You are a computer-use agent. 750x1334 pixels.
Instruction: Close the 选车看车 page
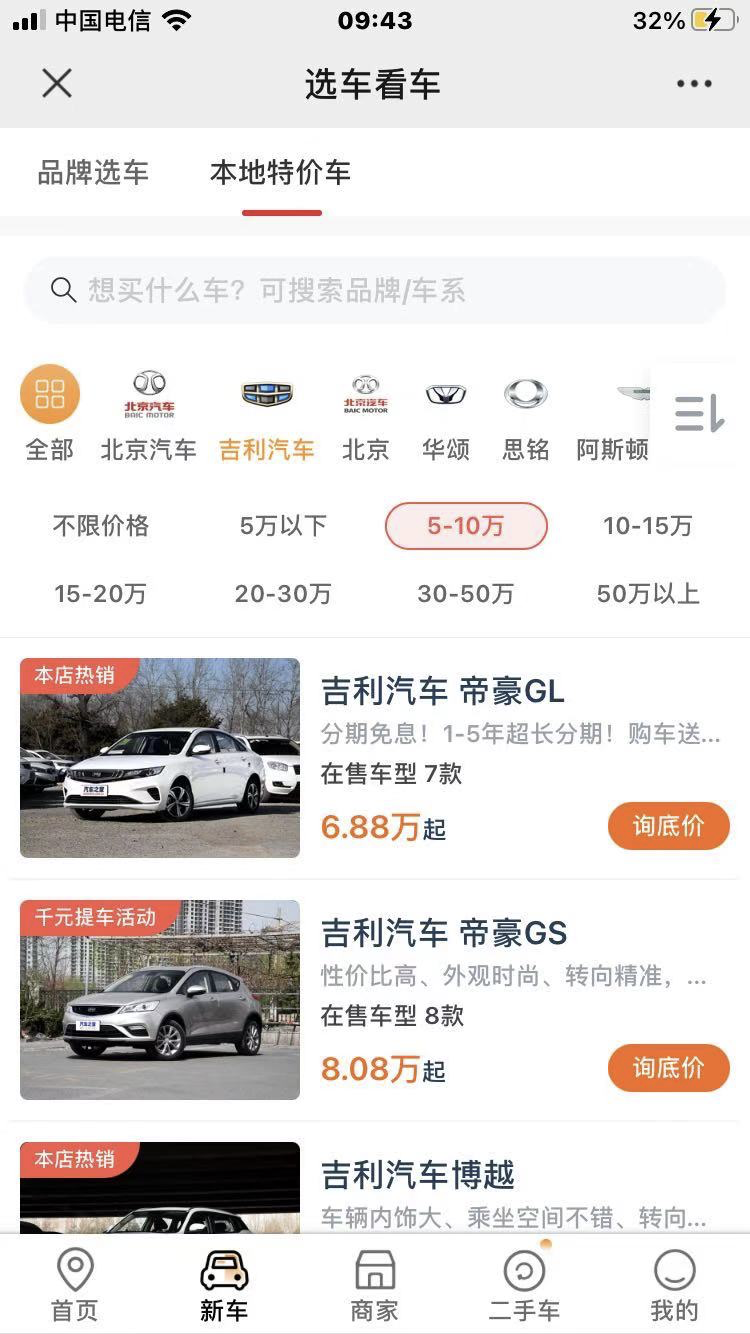[57, 84]
